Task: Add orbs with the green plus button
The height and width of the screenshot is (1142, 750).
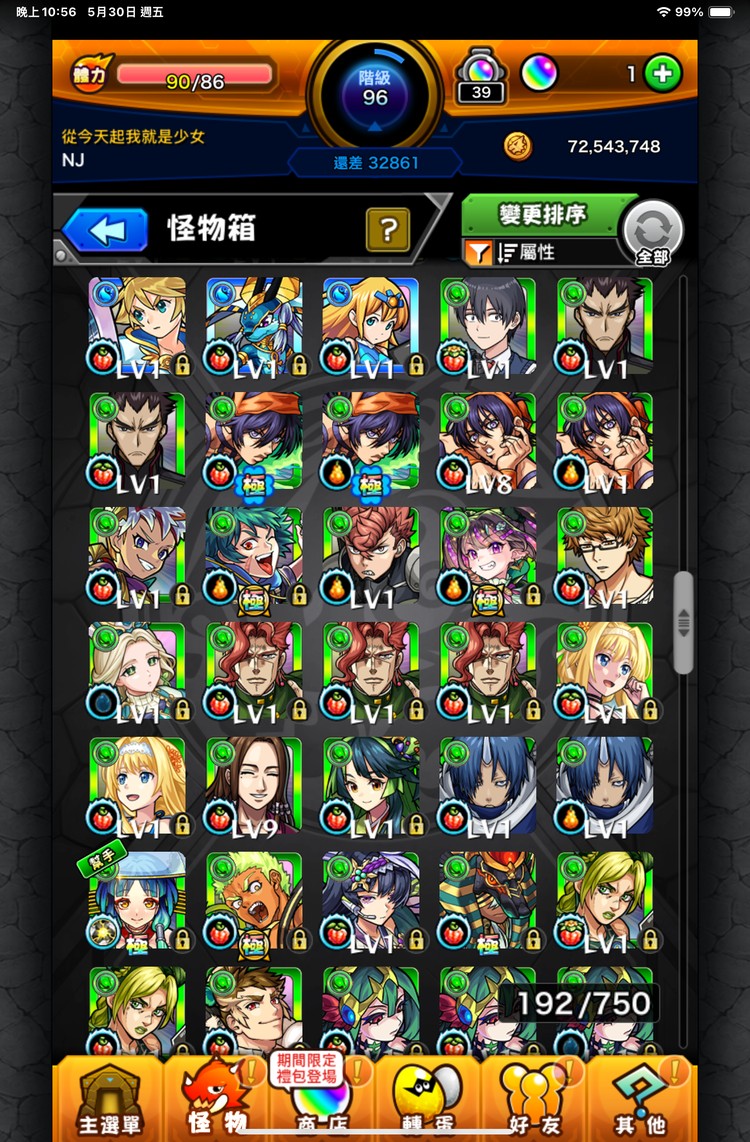Action: click(662, 73)
